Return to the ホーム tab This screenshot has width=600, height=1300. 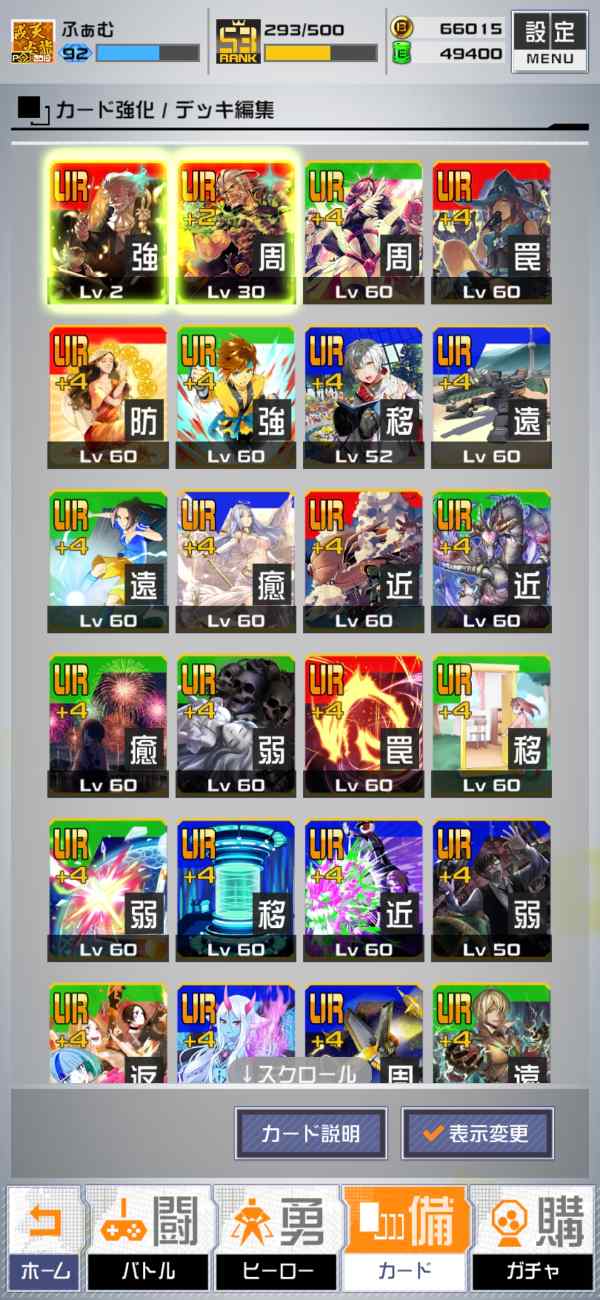pos(44,1238)
